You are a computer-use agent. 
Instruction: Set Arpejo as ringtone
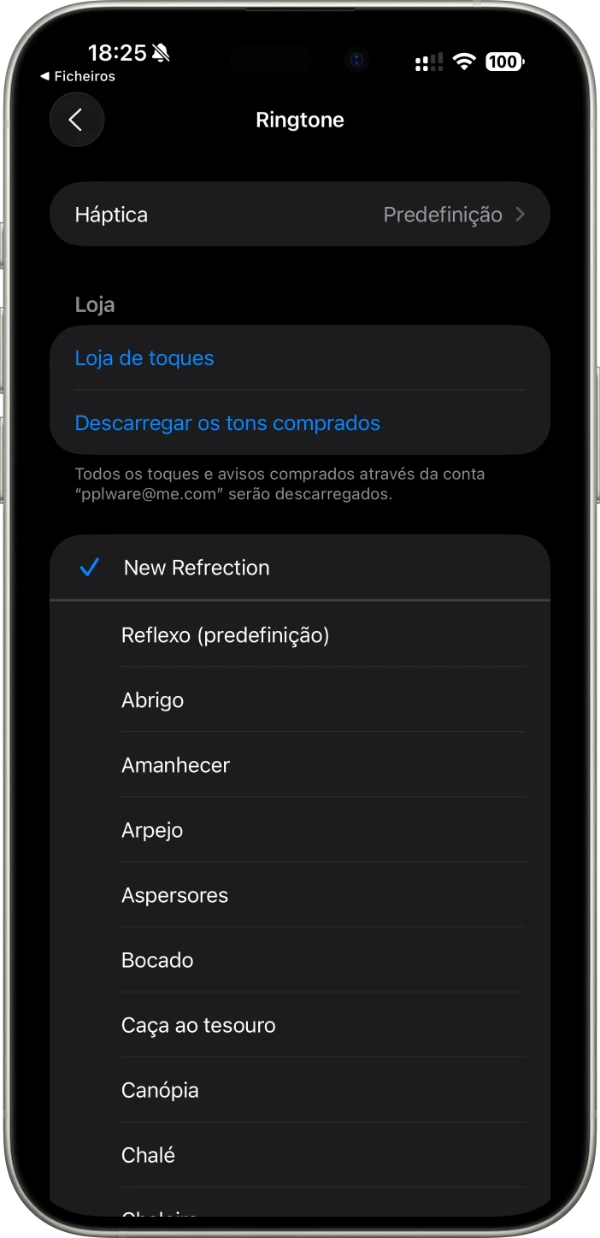(x=152, y=830)
